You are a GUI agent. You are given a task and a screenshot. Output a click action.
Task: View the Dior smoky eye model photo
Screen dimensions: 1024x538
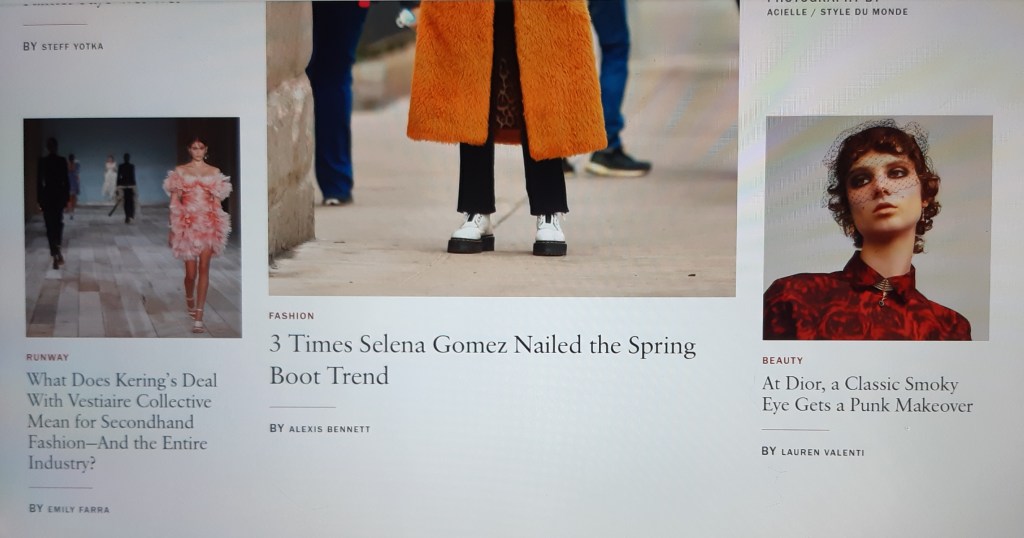click(877, 228)
